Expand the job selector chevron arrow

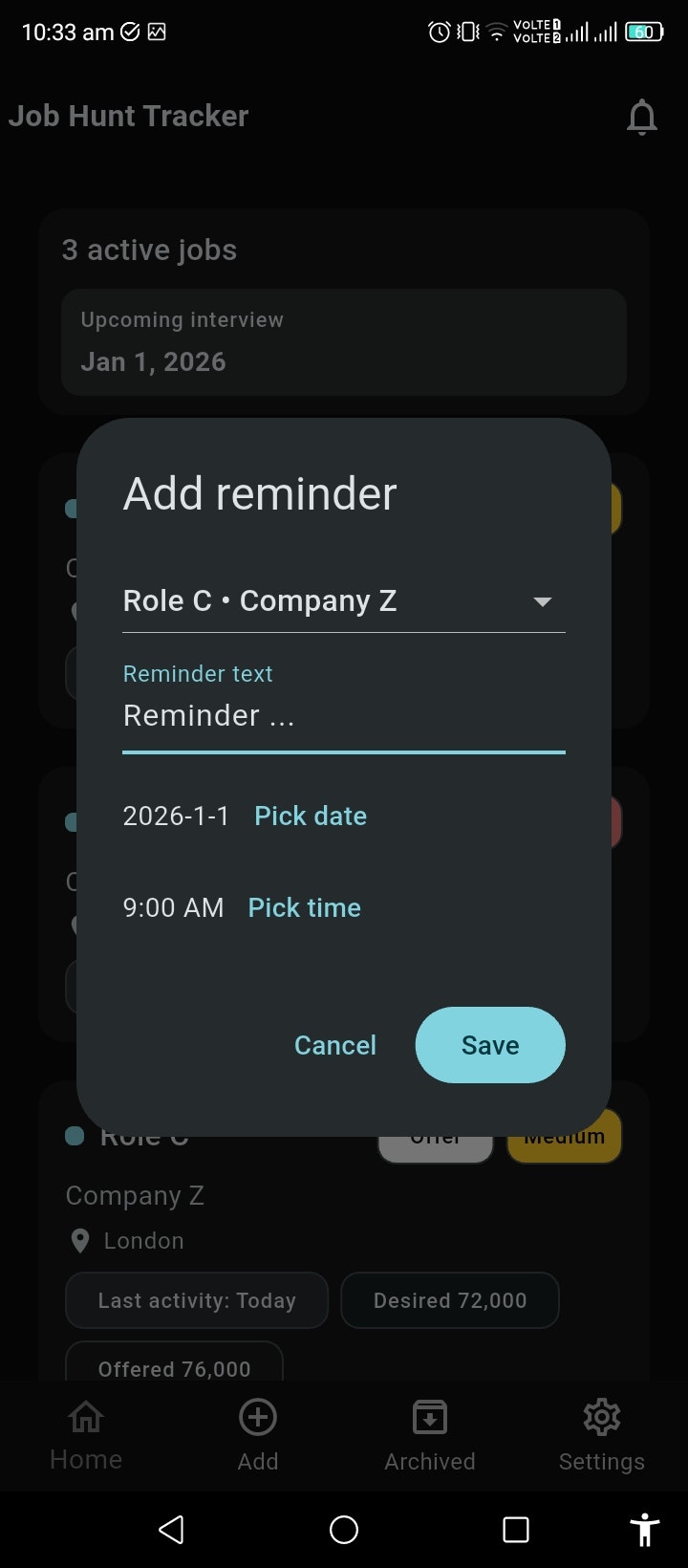pos(542,601)
